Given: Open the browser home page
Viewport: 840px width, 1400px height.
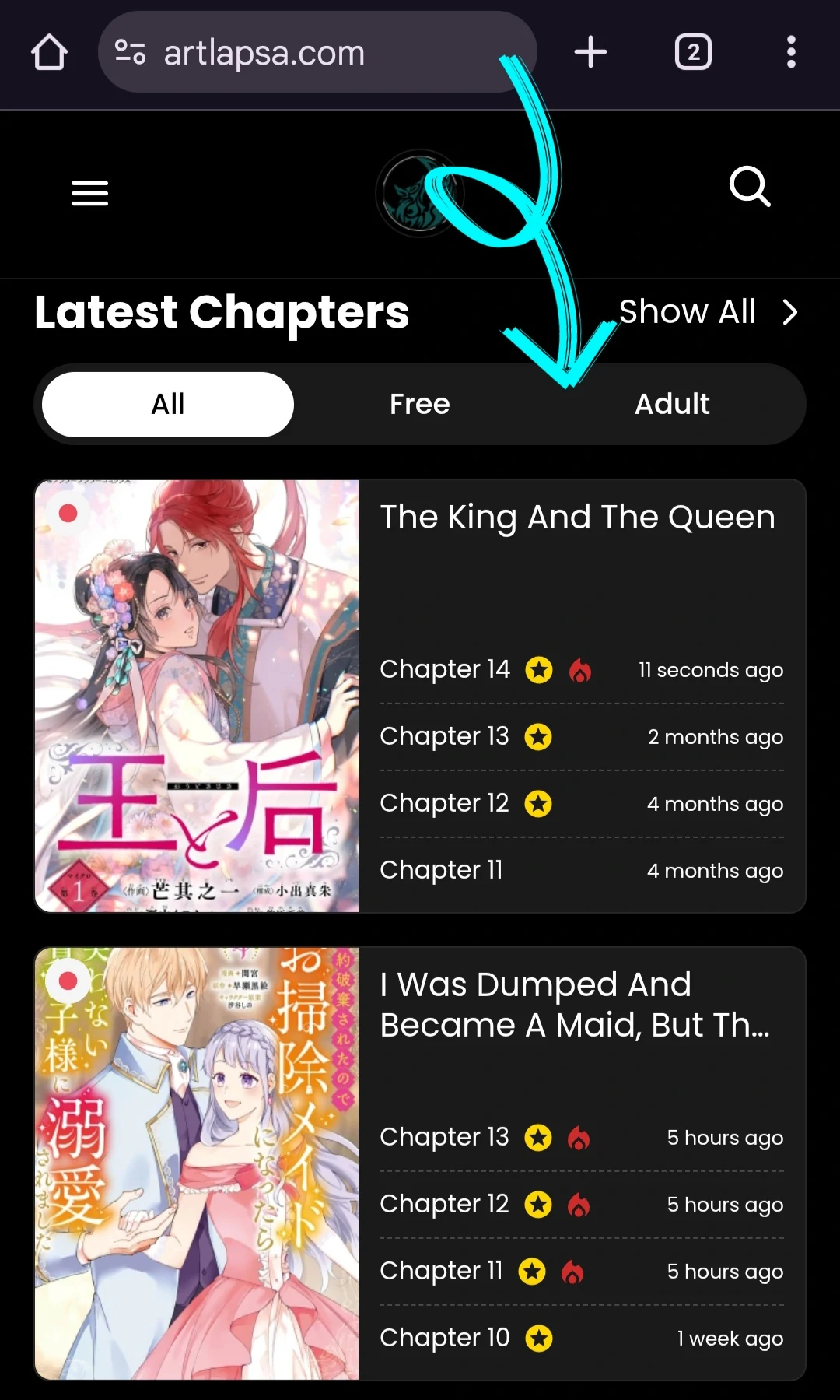Looking at the screenshot, I should (49, 53).
